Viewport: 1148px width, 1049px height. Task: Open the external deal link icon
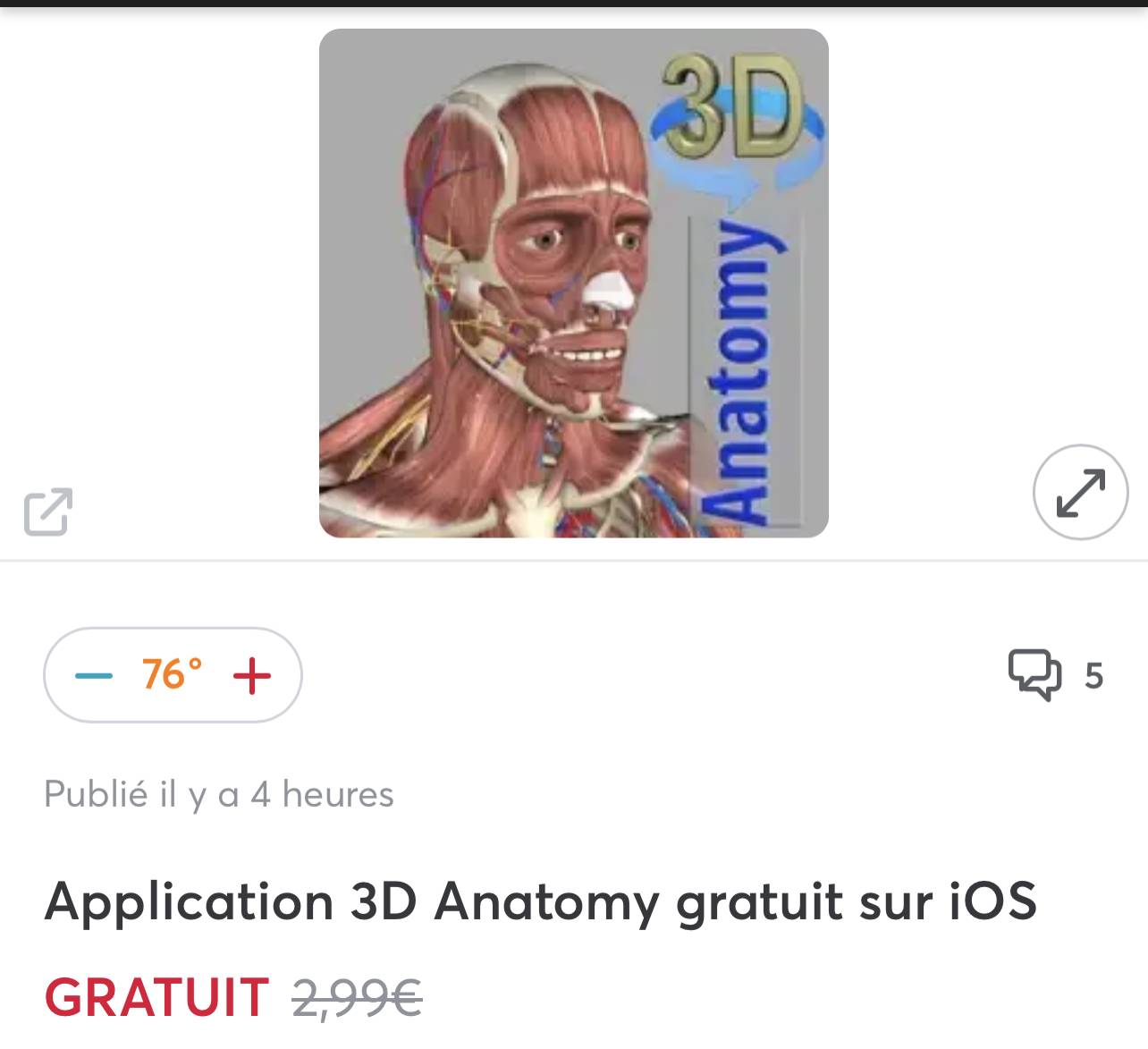pyautogui.click(x=48, y=512)
